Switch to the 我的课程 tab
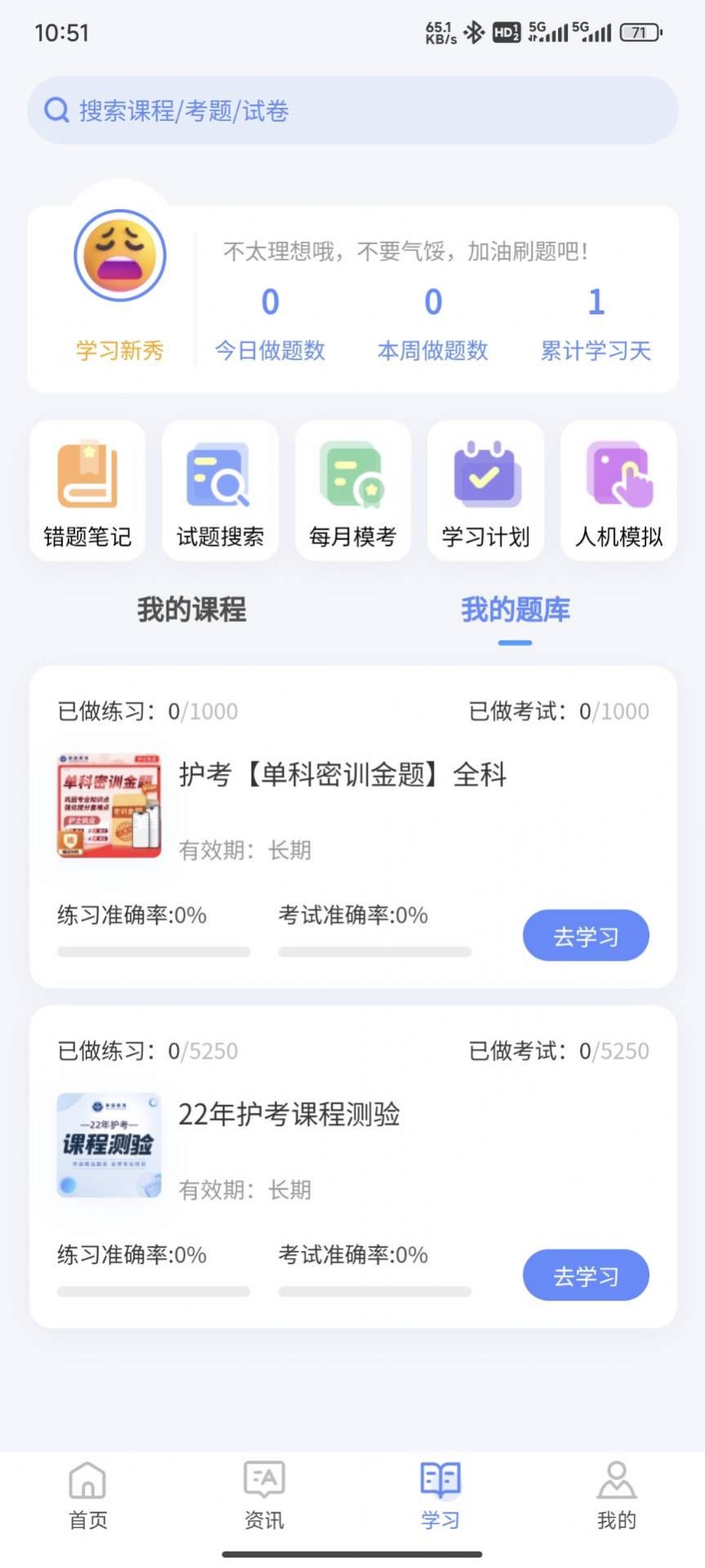This screenshot has width=705, height=1568. tap(191, 610)
